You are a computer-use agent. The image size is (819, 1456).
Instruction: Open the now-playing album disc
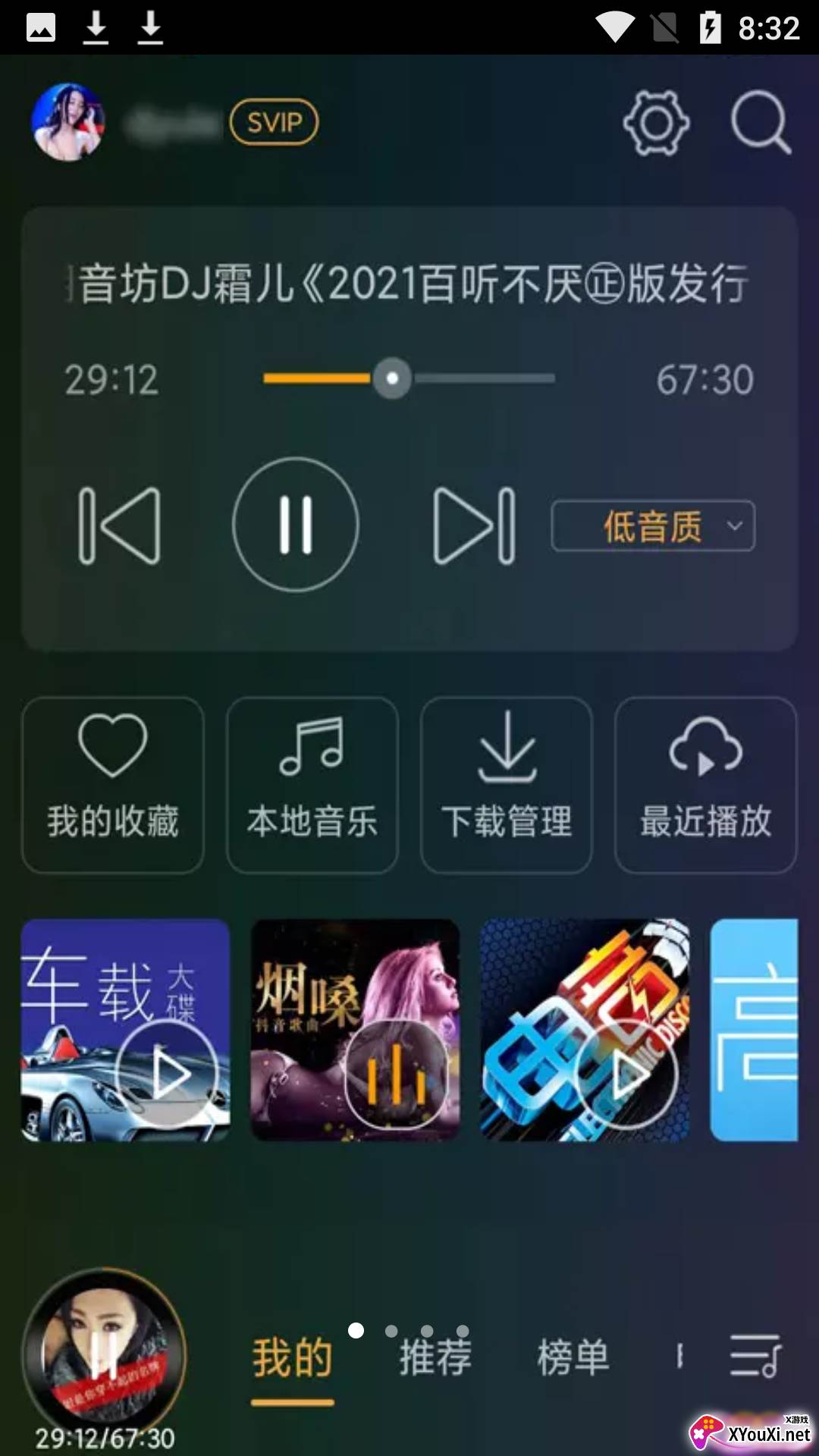point(104,1354)
